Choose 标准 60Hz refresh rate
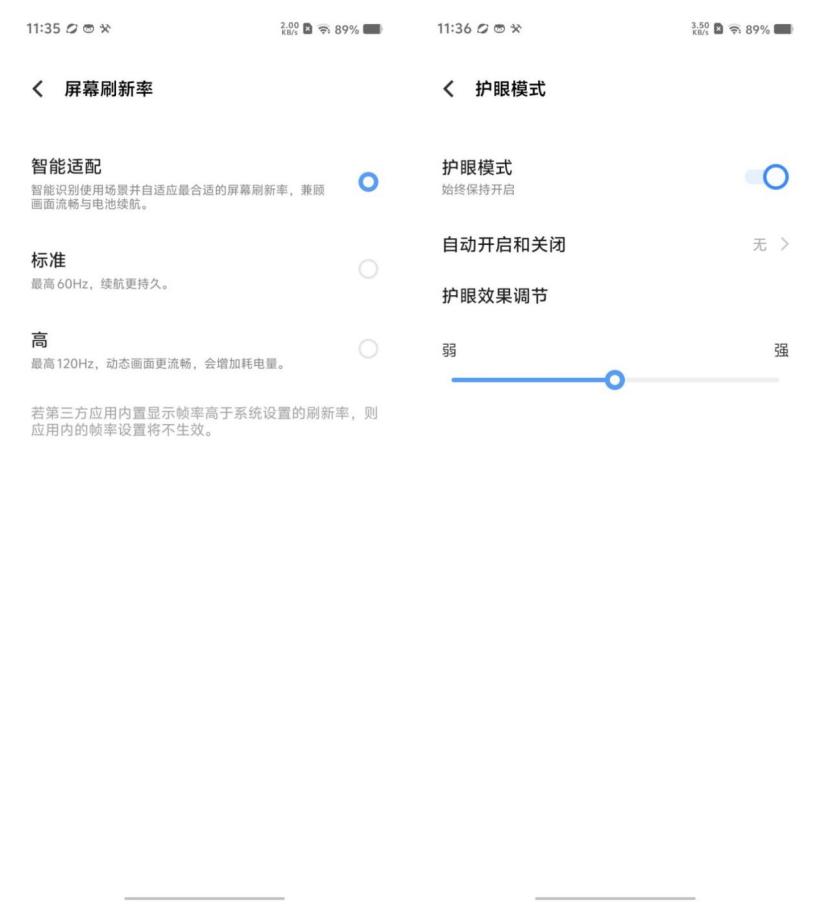 (x=368, y=269)
